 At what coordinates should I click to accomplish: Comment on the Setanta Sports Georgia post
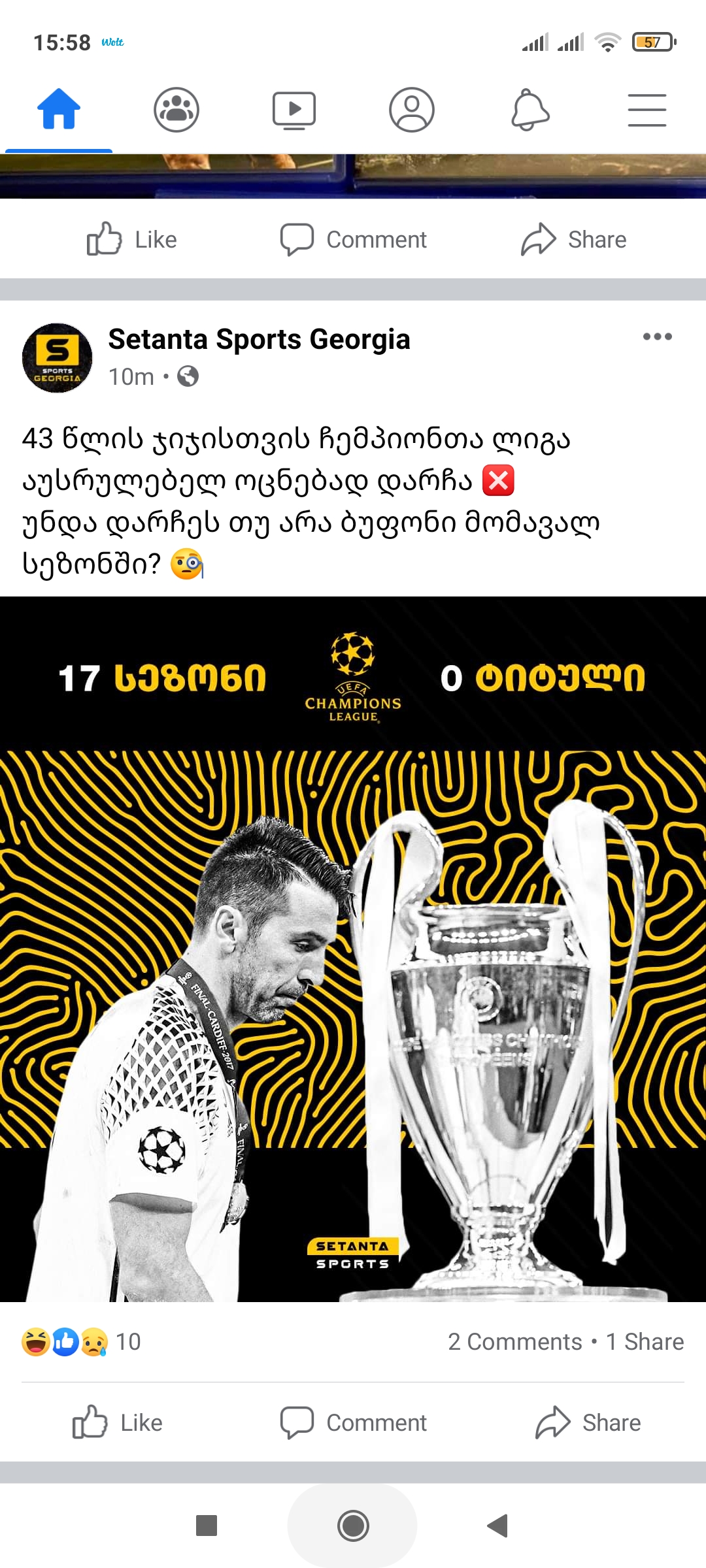pyautogui.click(x=354, y=1422)
